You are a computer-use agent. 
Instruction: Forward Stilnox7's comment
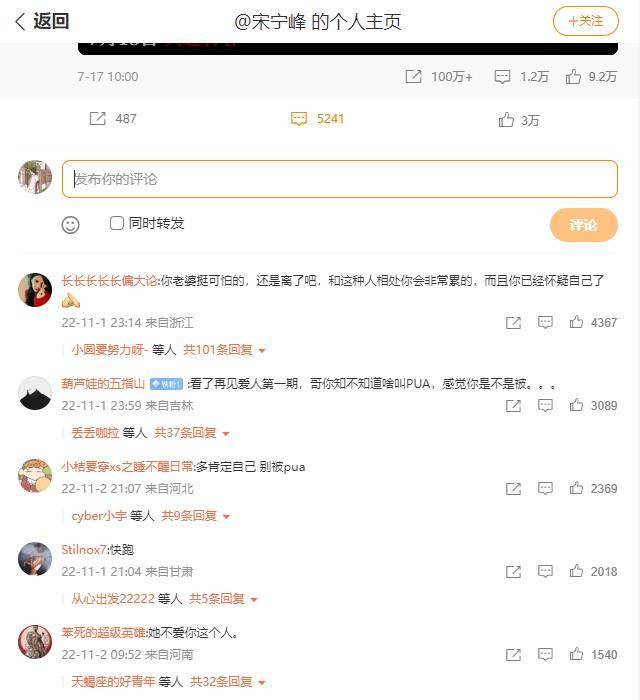pos(513,572)
